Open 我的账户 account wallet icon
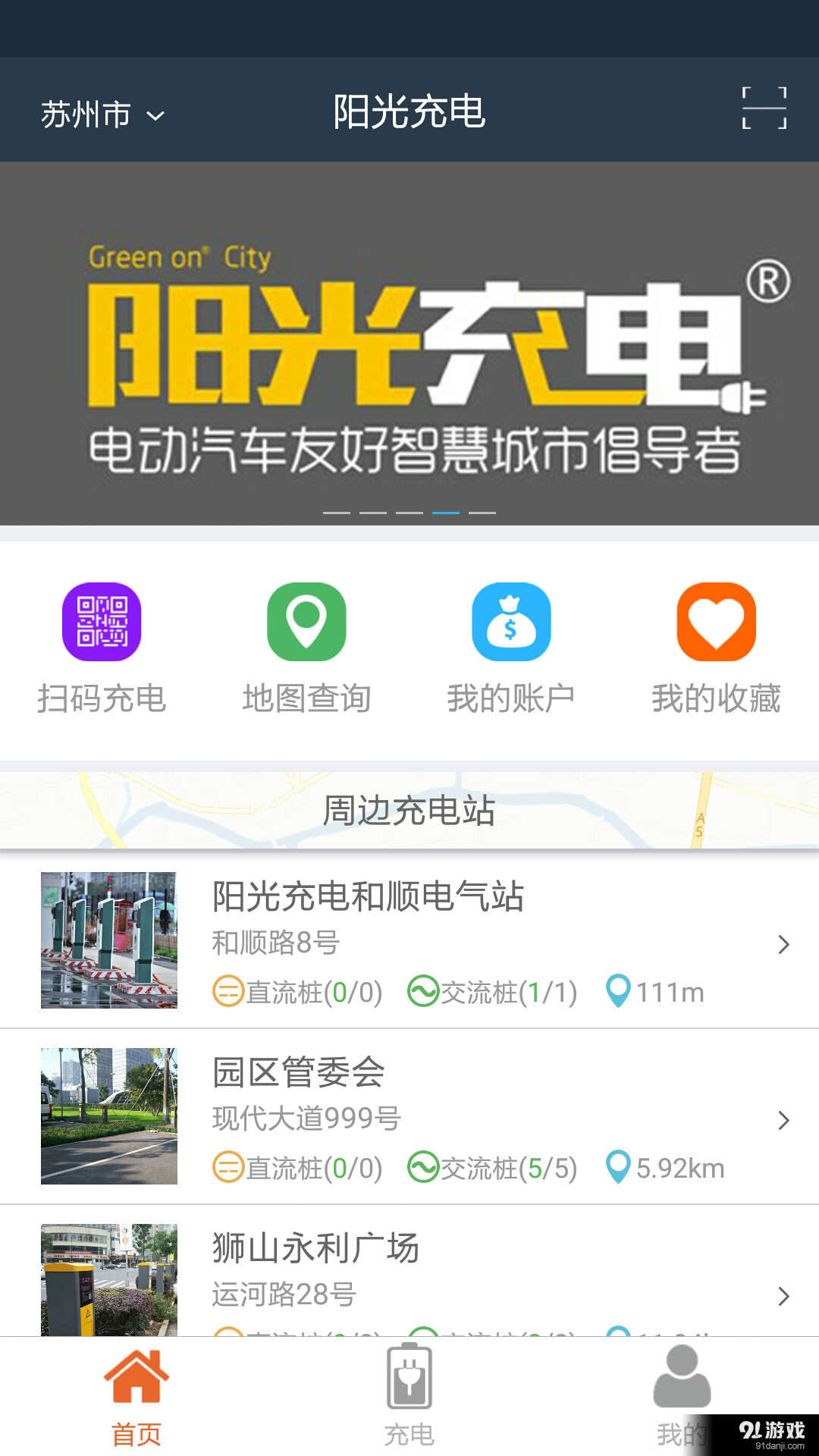 pos(511,622)
